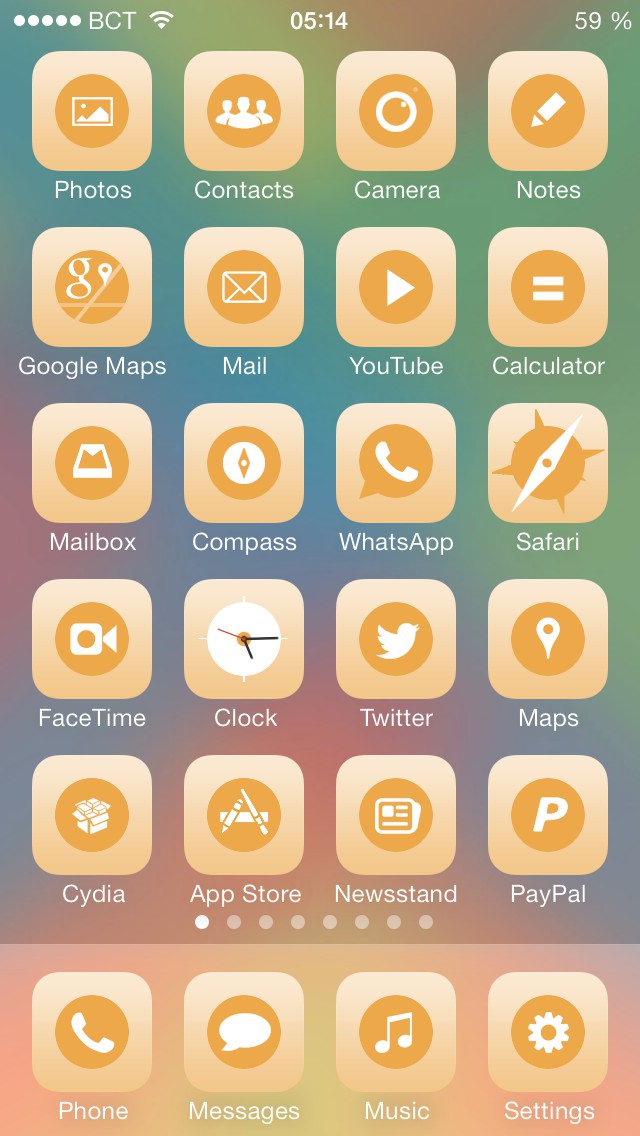Open Messages from the dock
The height and width of the screenshot is (1136, 640).
click(x=244, y=1032)
